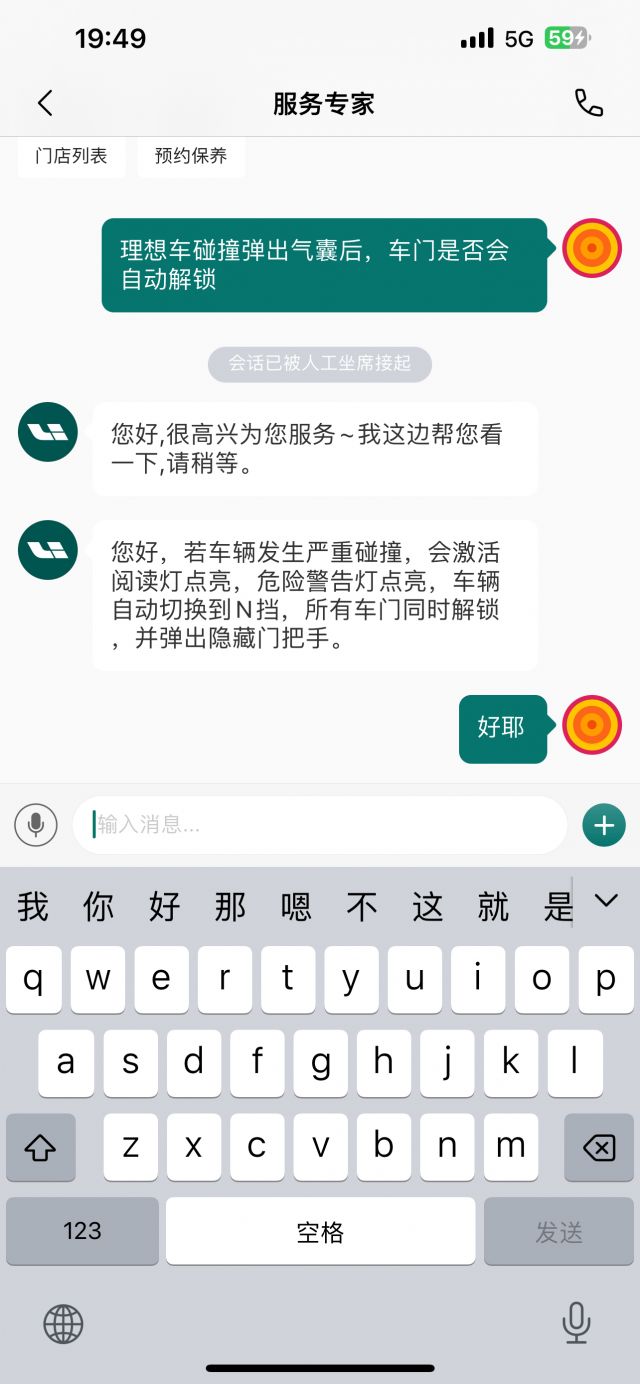Viewport: 640px width, 1384px height.
Task: Tap the backspace key
Action: [598, 1148]
